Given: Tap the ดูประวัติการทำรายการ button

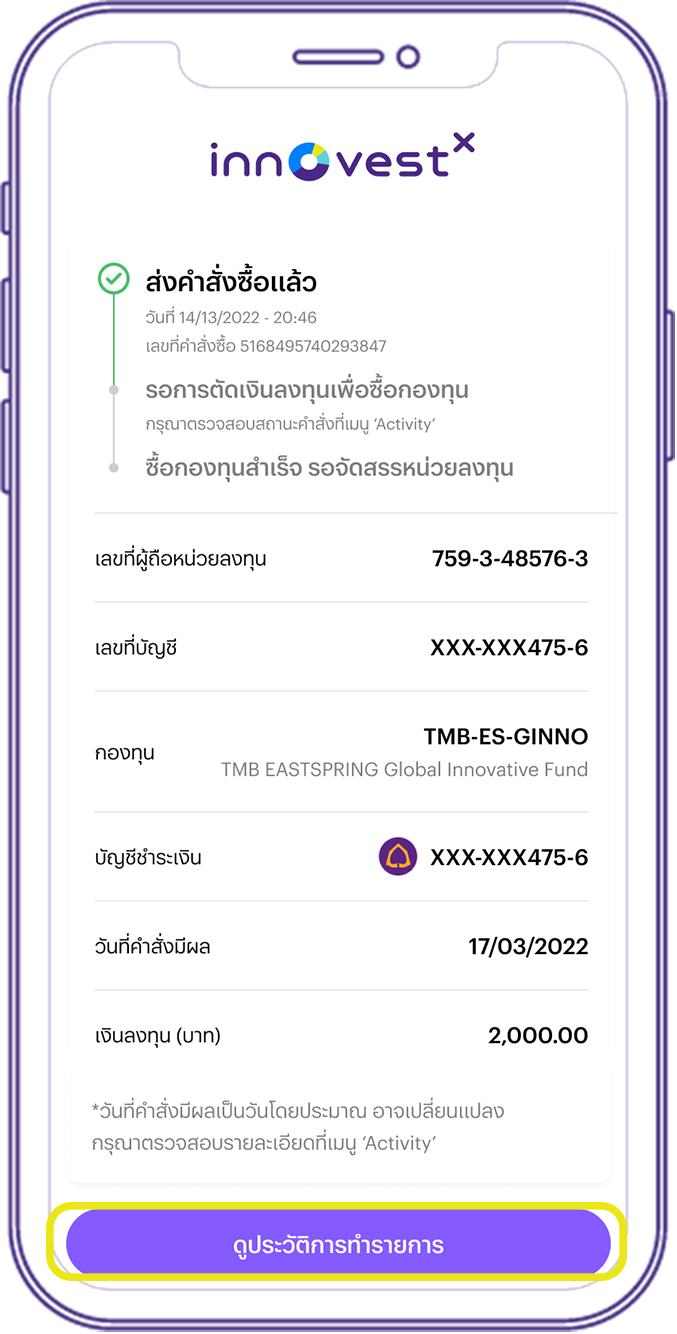Looking at the screenshot, I should pyautogui.click(x=338, y=1245).
